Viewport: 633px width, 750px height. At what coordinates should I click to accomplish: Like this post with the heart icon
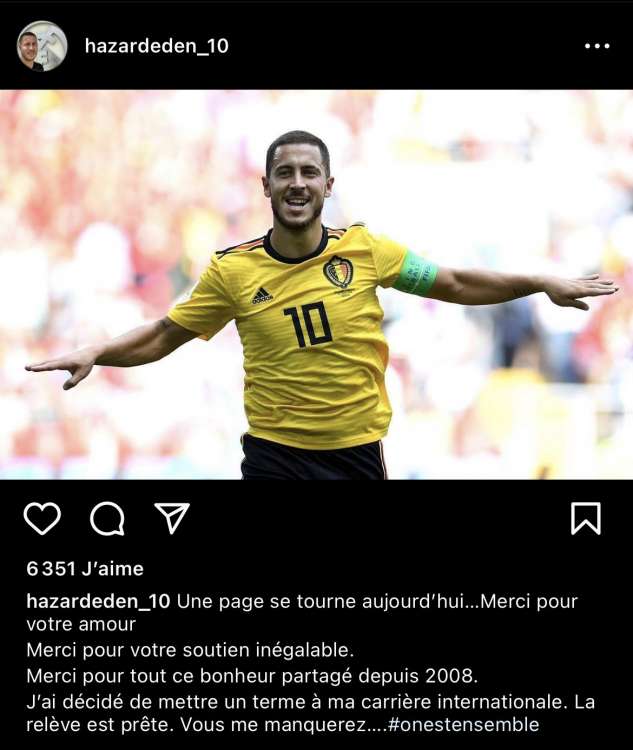[42, 518]
